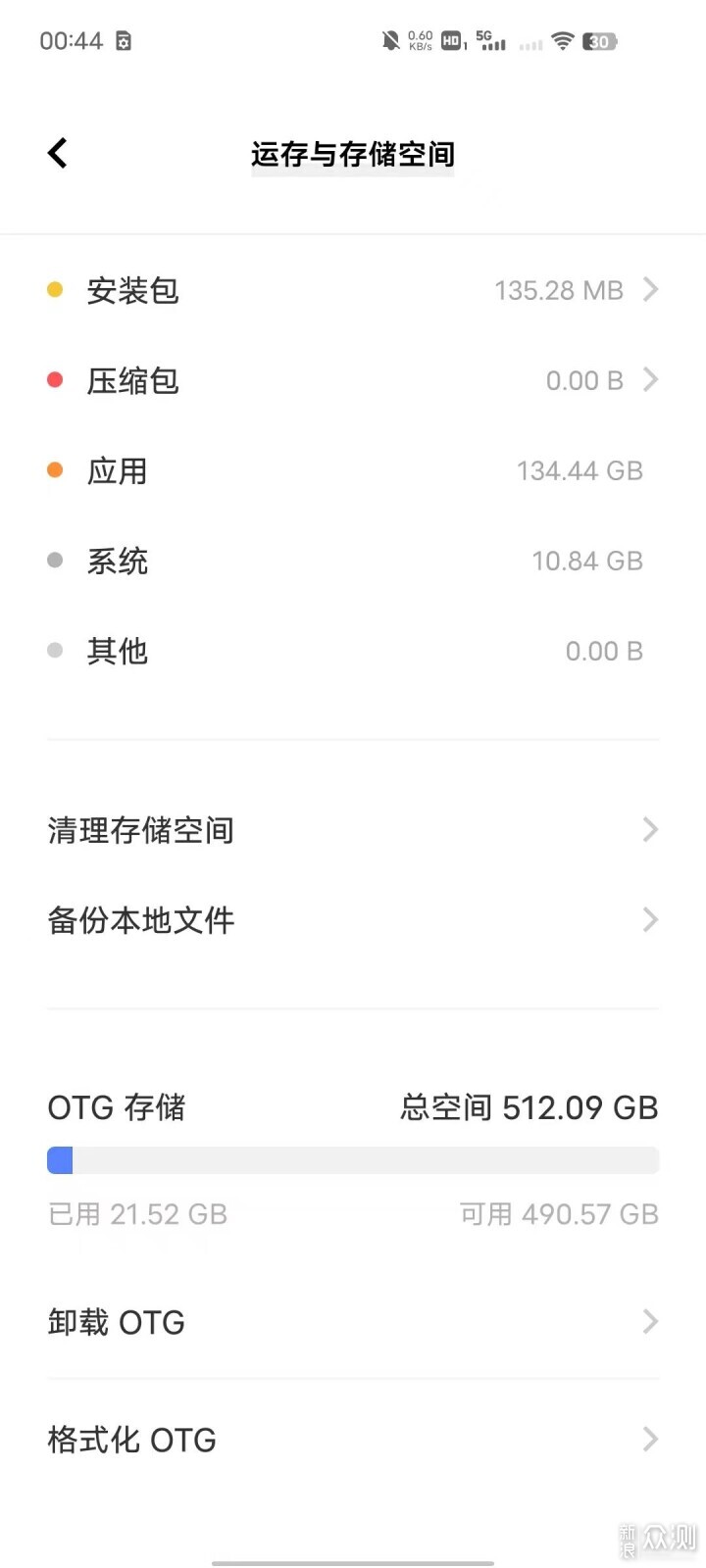This screenshot has height=1568, width=706.
Task: Go back using the top-left arrow
Action: coord(58,153)
